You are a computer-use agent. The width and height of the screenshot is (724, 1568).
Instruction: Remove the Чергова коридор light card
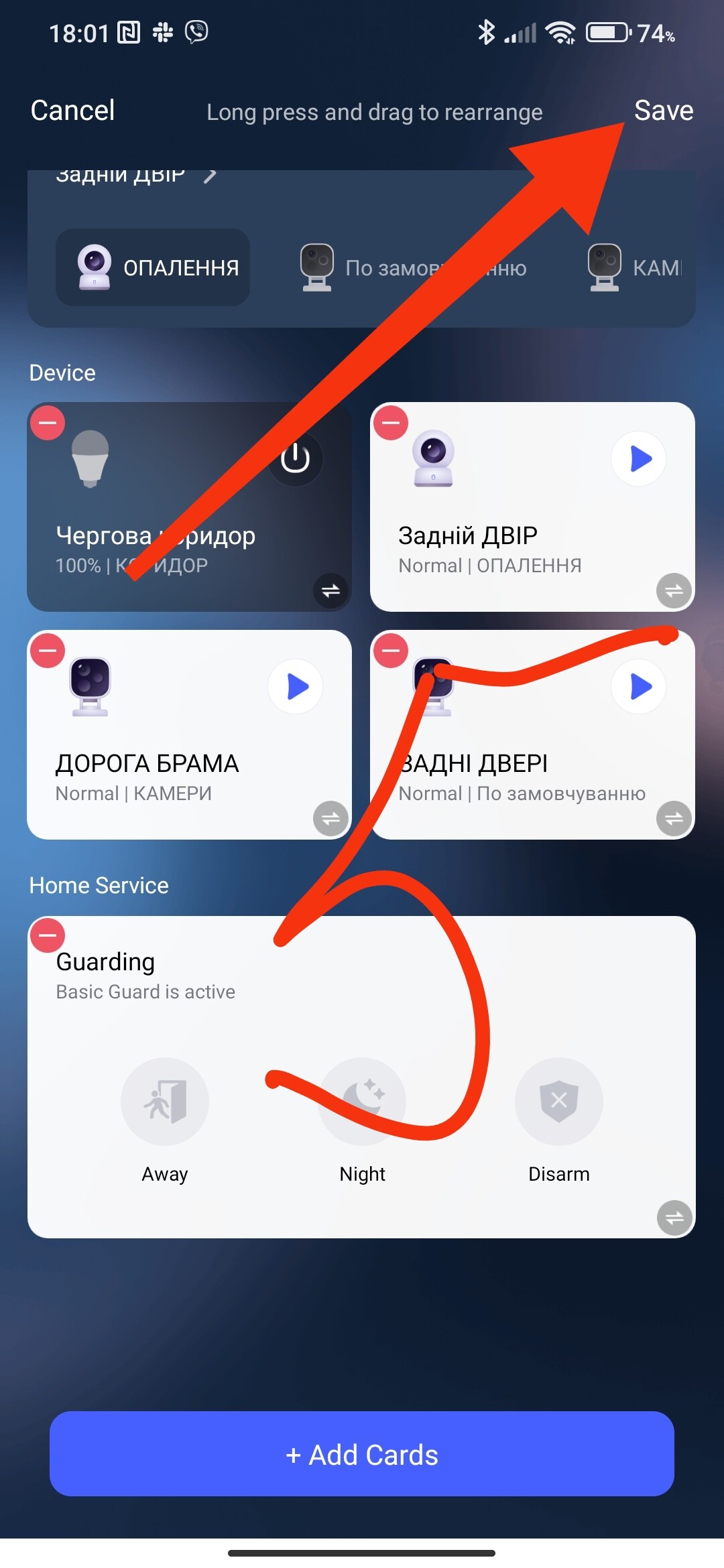click(x=48, y=423)
